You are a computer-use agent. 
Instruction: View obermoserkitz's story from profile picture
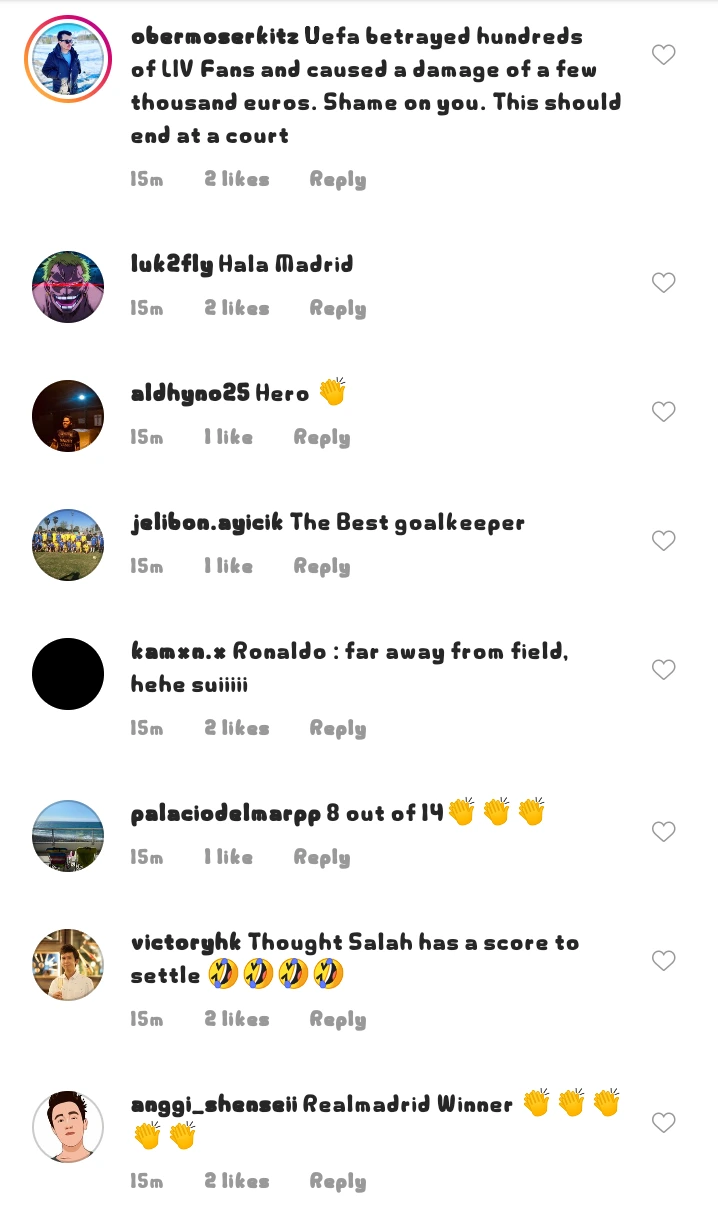pyautogui.click(x=68, y=59)
